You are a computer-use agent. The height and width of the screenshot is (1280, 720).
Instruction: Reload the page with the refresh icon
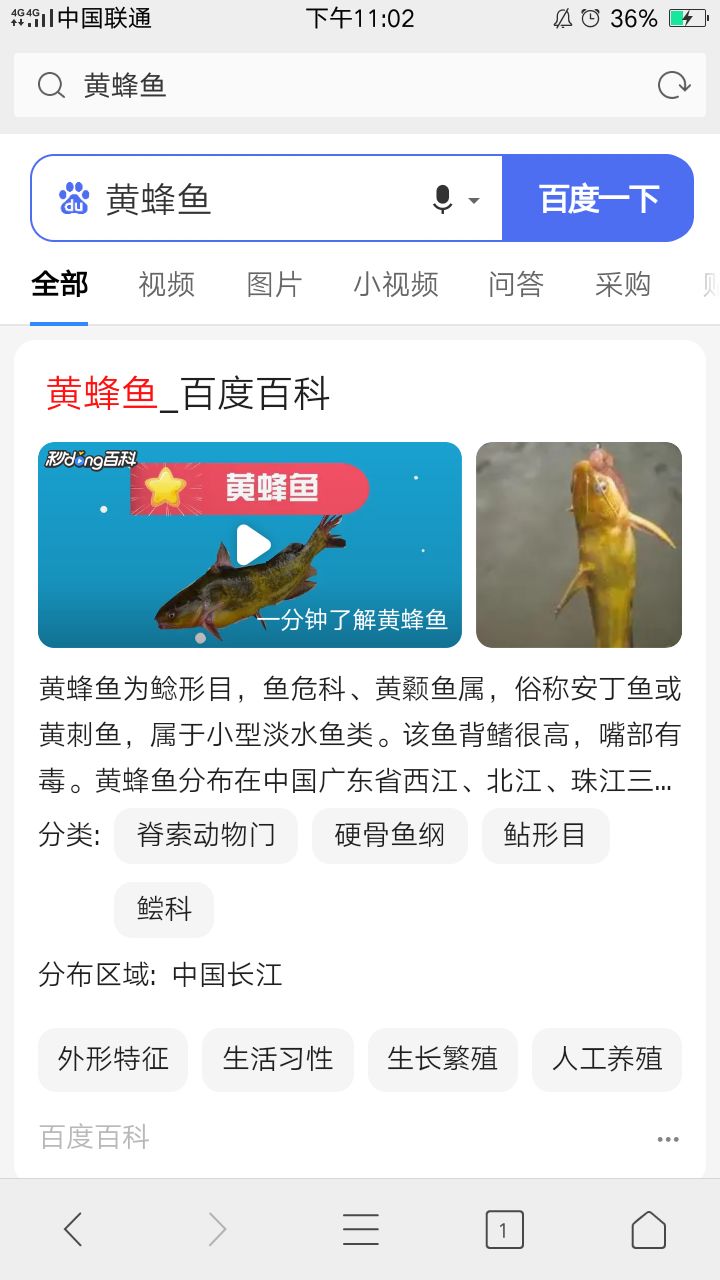674,85
